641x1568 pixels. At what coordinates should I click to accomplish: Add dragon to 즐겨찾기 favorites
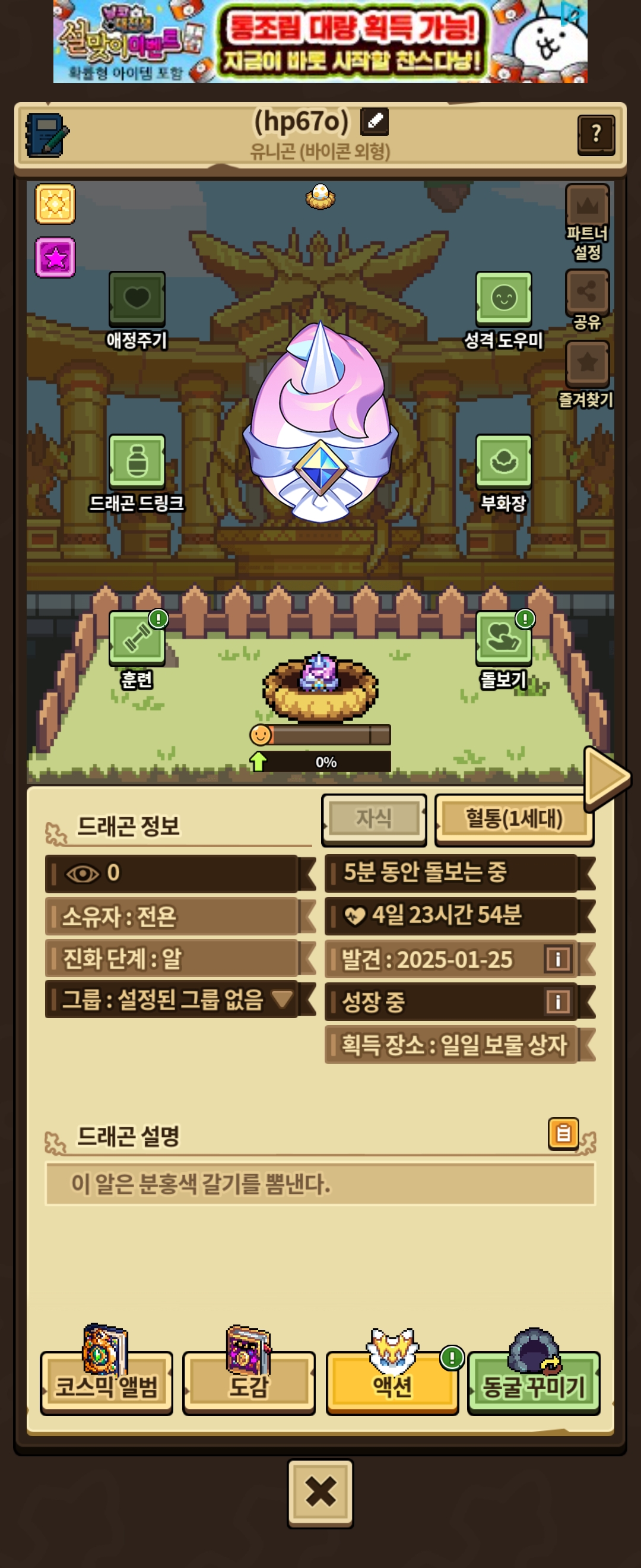pyautogui.click(x=587, y=363)
